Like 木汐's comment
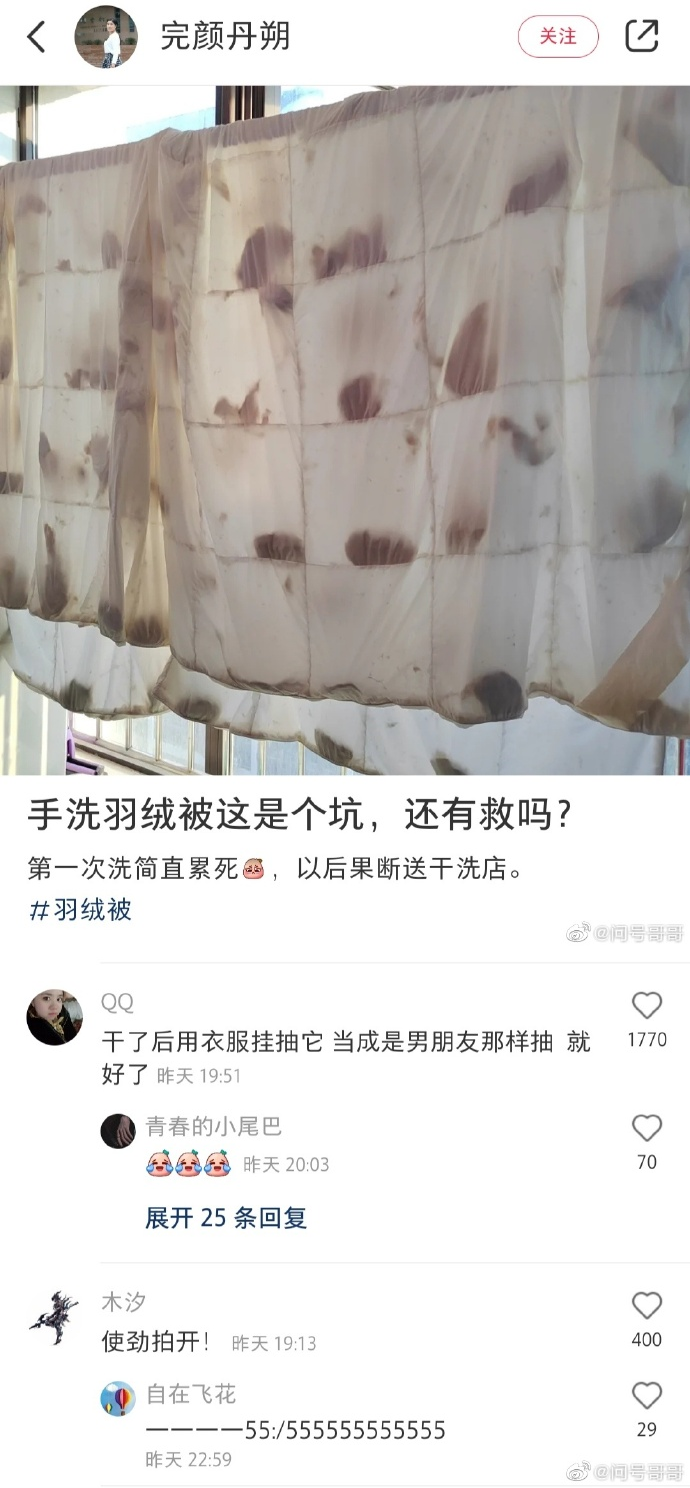The width and height of the screenshot is (690, 1488). click(x=647, y=1306)
